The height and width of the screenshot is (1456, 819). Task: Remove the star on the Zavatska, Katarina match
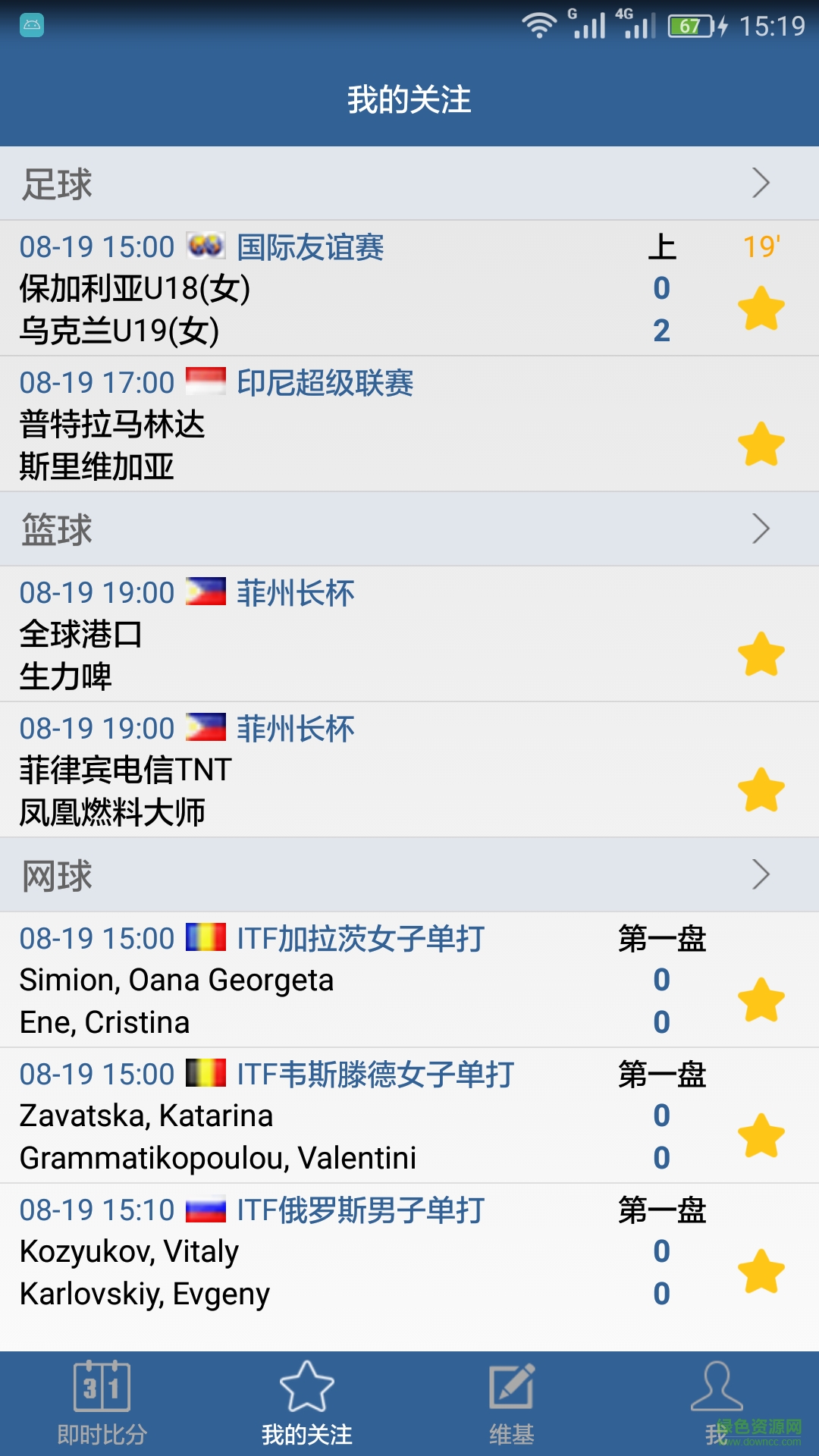click(x=761, y=1136)
